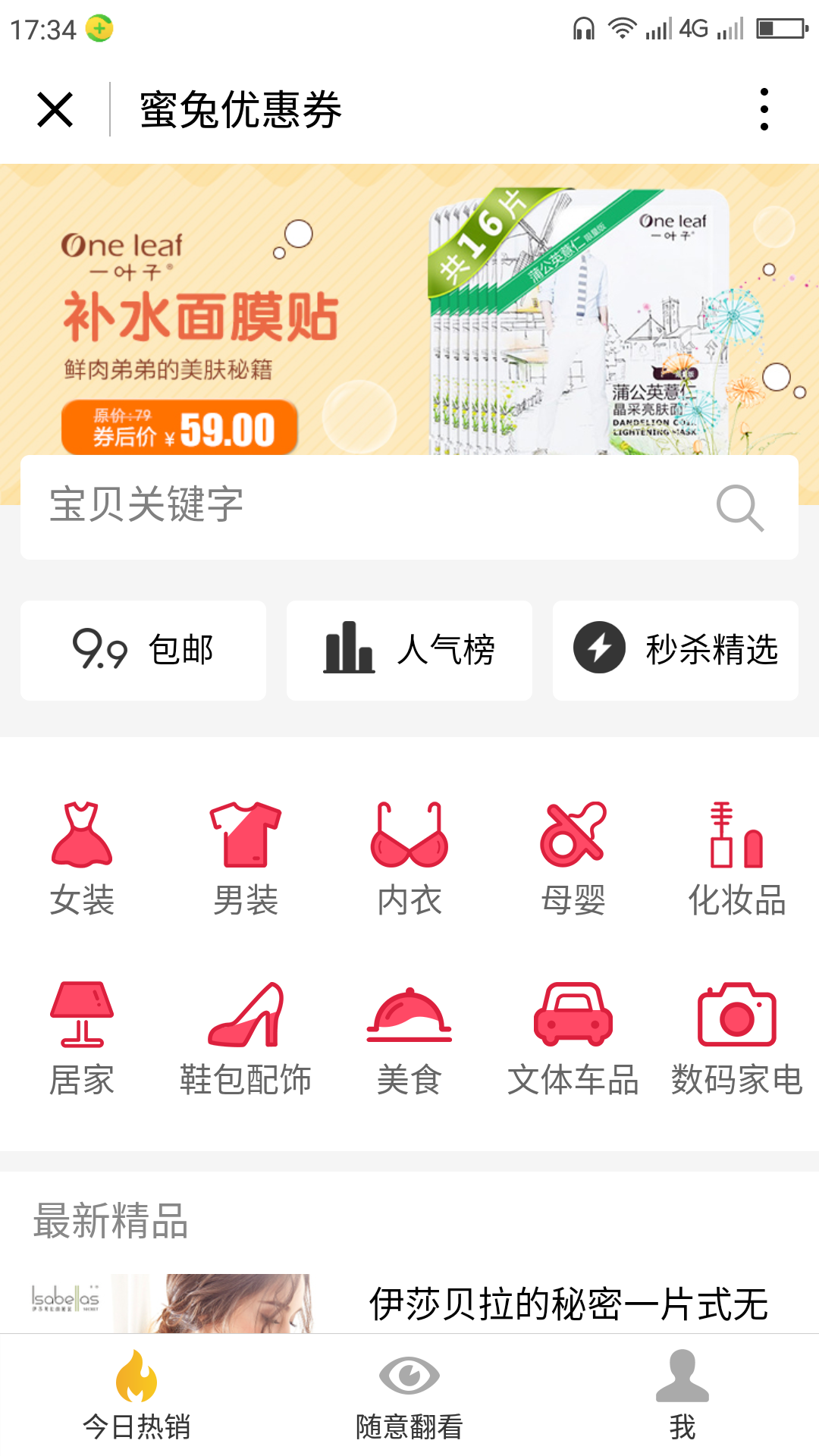This screenshot has height=1456, width=819.
Task: Close the 蜜兔优惠券 page
Action: (55, 110)
